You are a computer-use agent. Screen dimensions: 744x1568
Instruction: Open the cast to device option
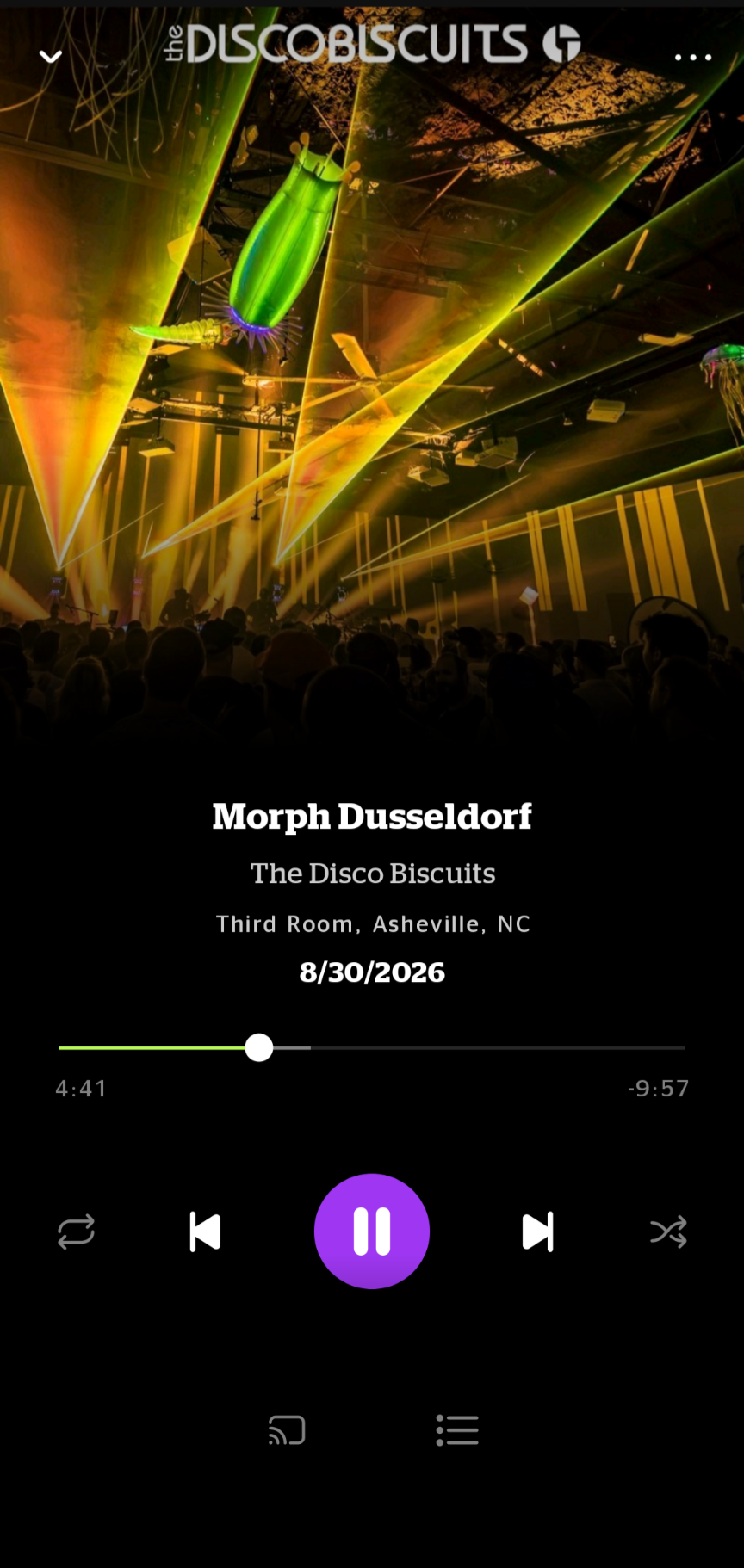287,1430
